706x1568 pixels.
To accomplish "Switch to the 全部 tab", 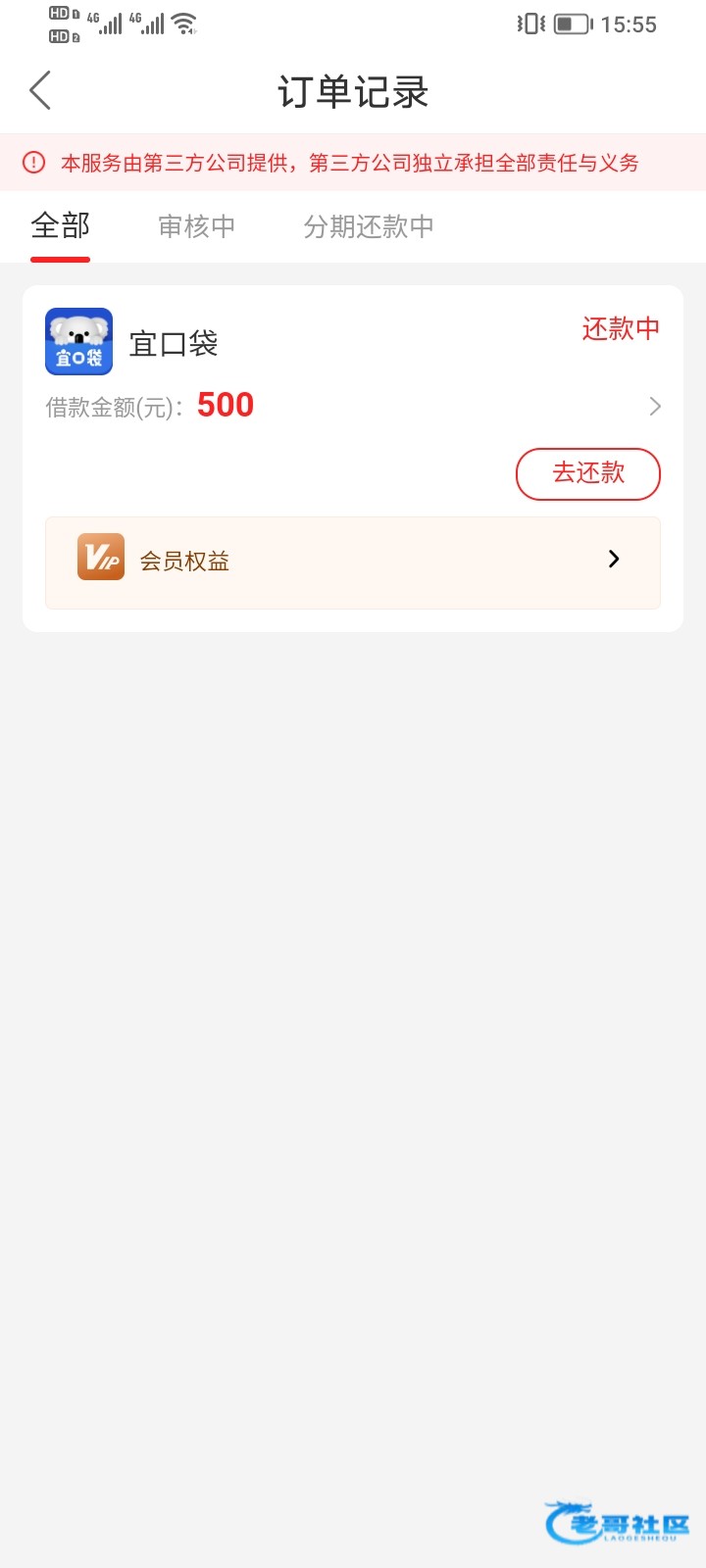I will pos(60,226).
